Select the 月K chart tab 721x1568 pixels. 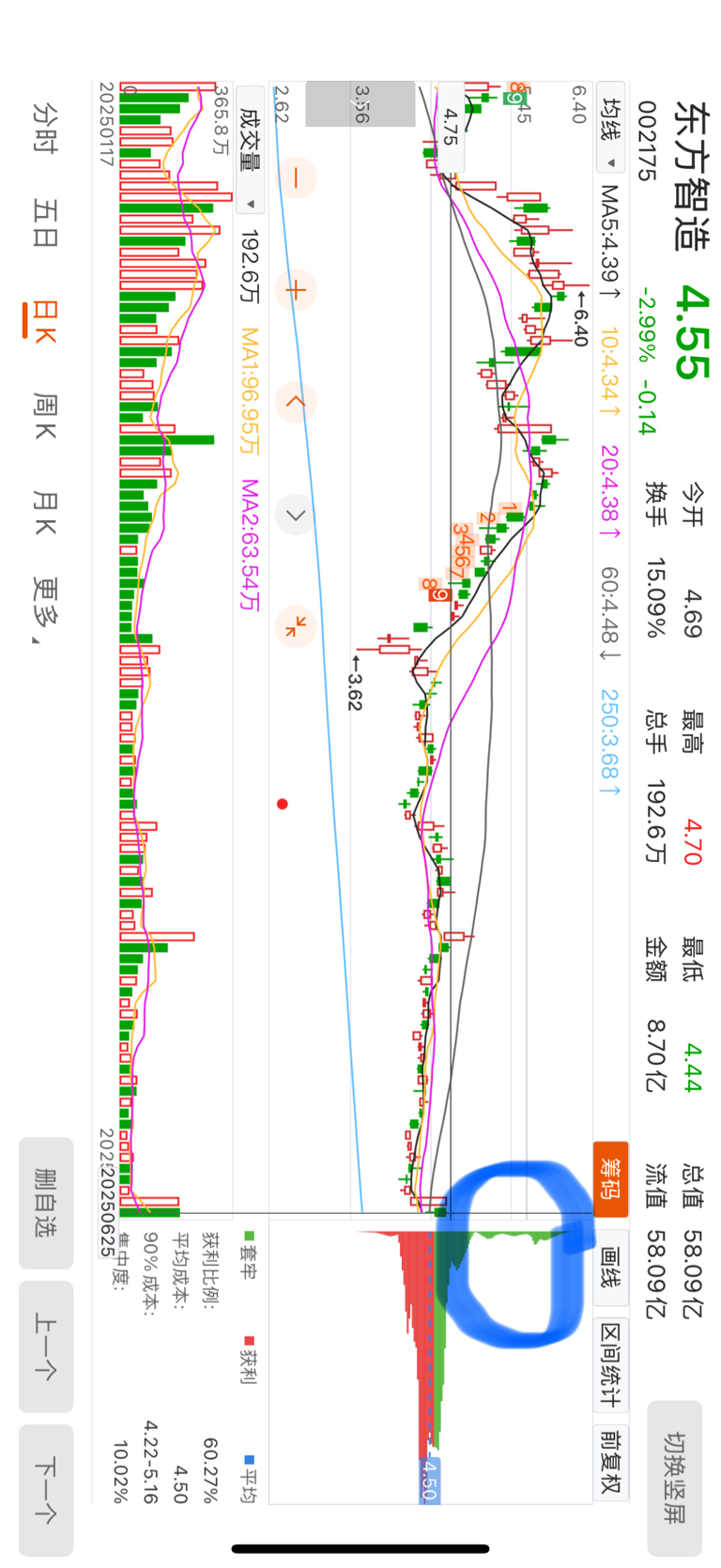[x=45, y=513]
